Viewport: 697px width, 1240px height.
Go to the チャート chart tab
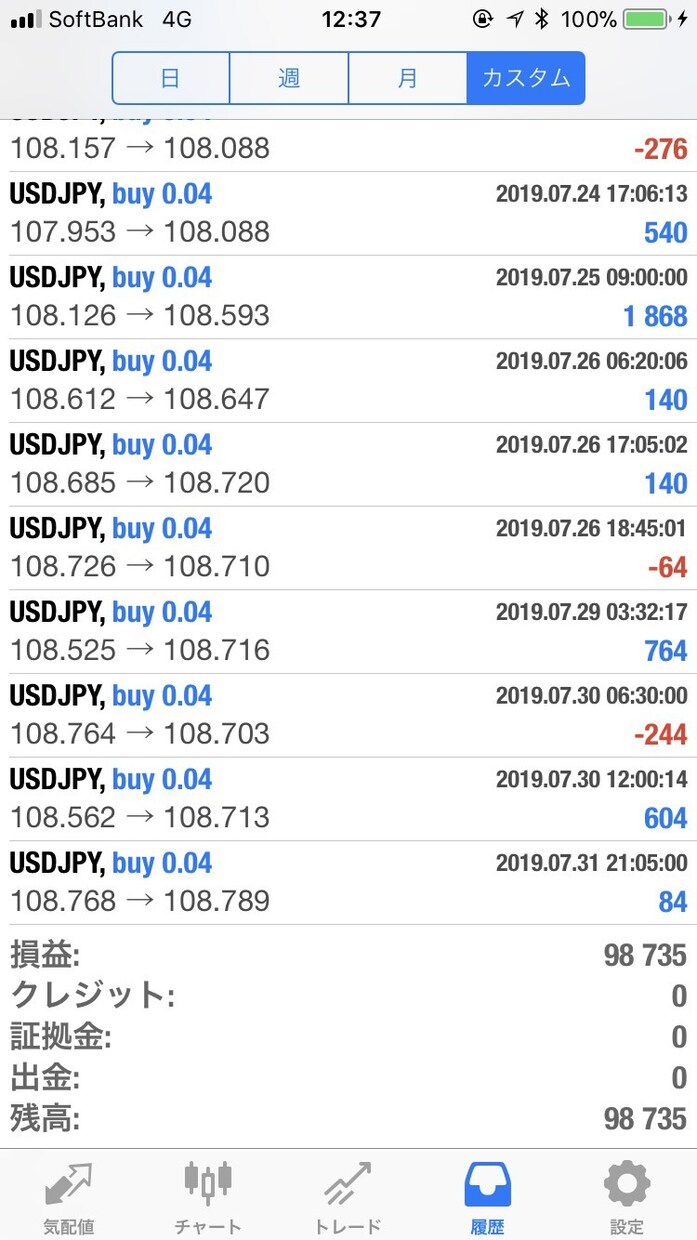[208, 1196]
